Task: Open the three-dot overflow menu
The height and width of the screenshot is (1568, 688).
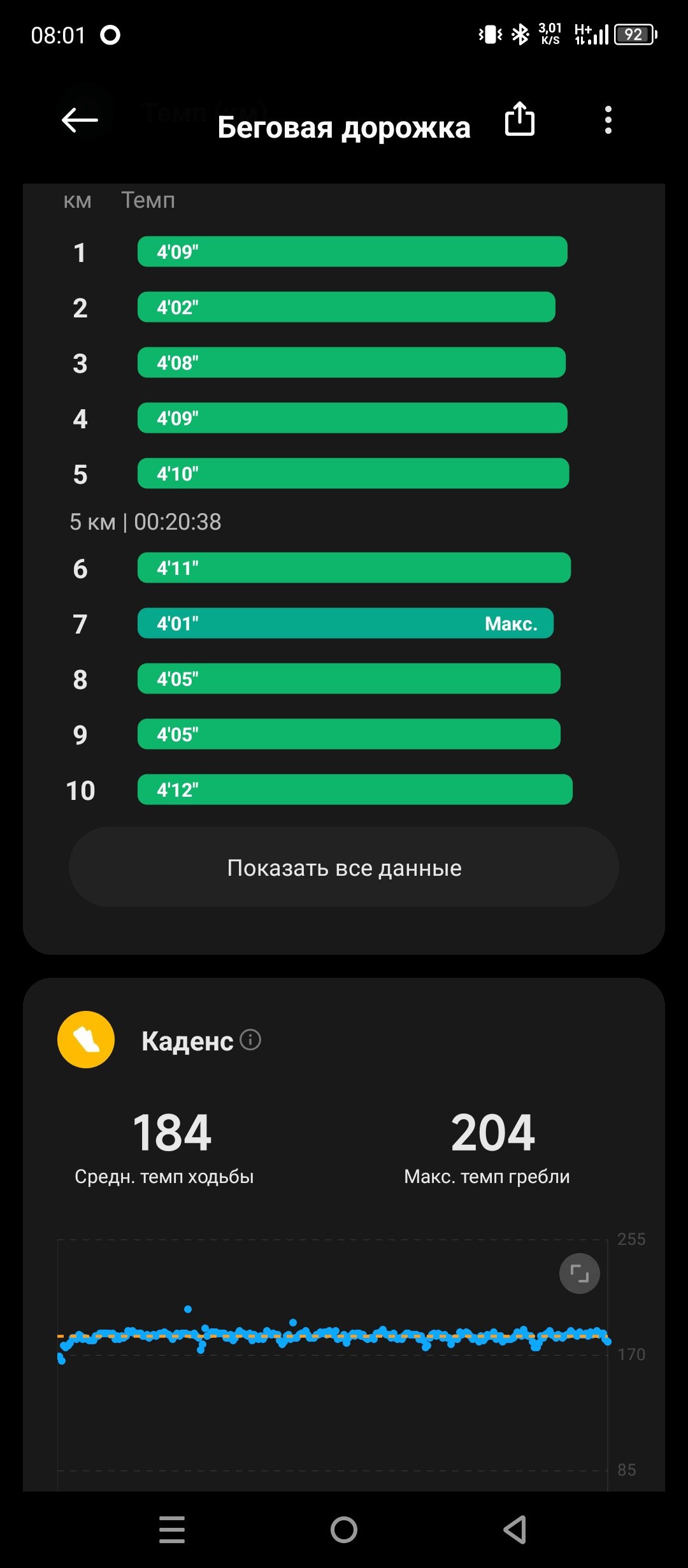Action: pyautogui.click(x=608, y=120)
